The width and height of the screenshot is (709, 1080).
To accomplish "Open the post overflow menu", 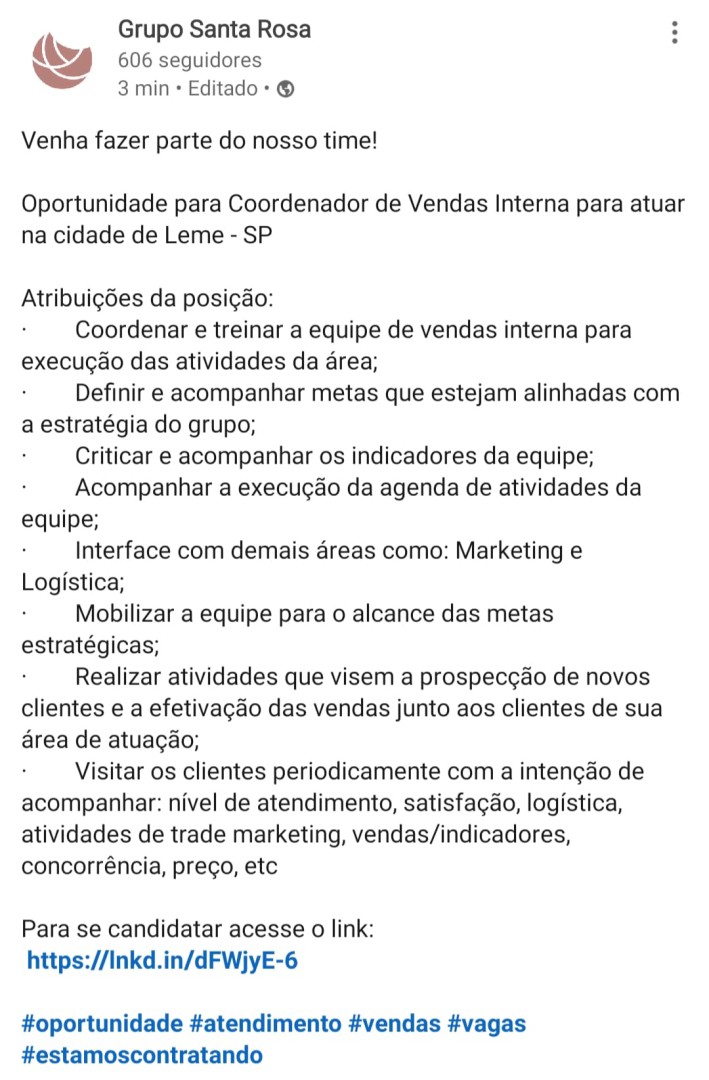I will coord(676,33).
